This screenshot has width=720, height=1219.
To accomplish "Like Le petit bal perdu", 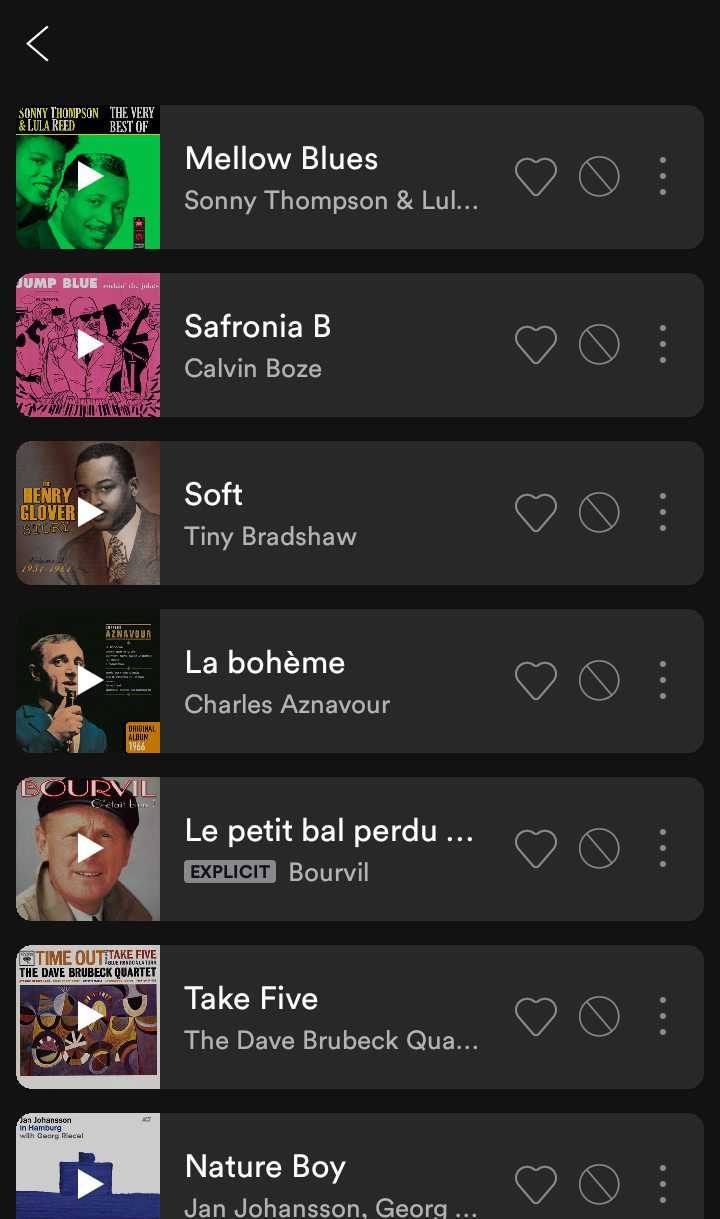I will (536, 849).
